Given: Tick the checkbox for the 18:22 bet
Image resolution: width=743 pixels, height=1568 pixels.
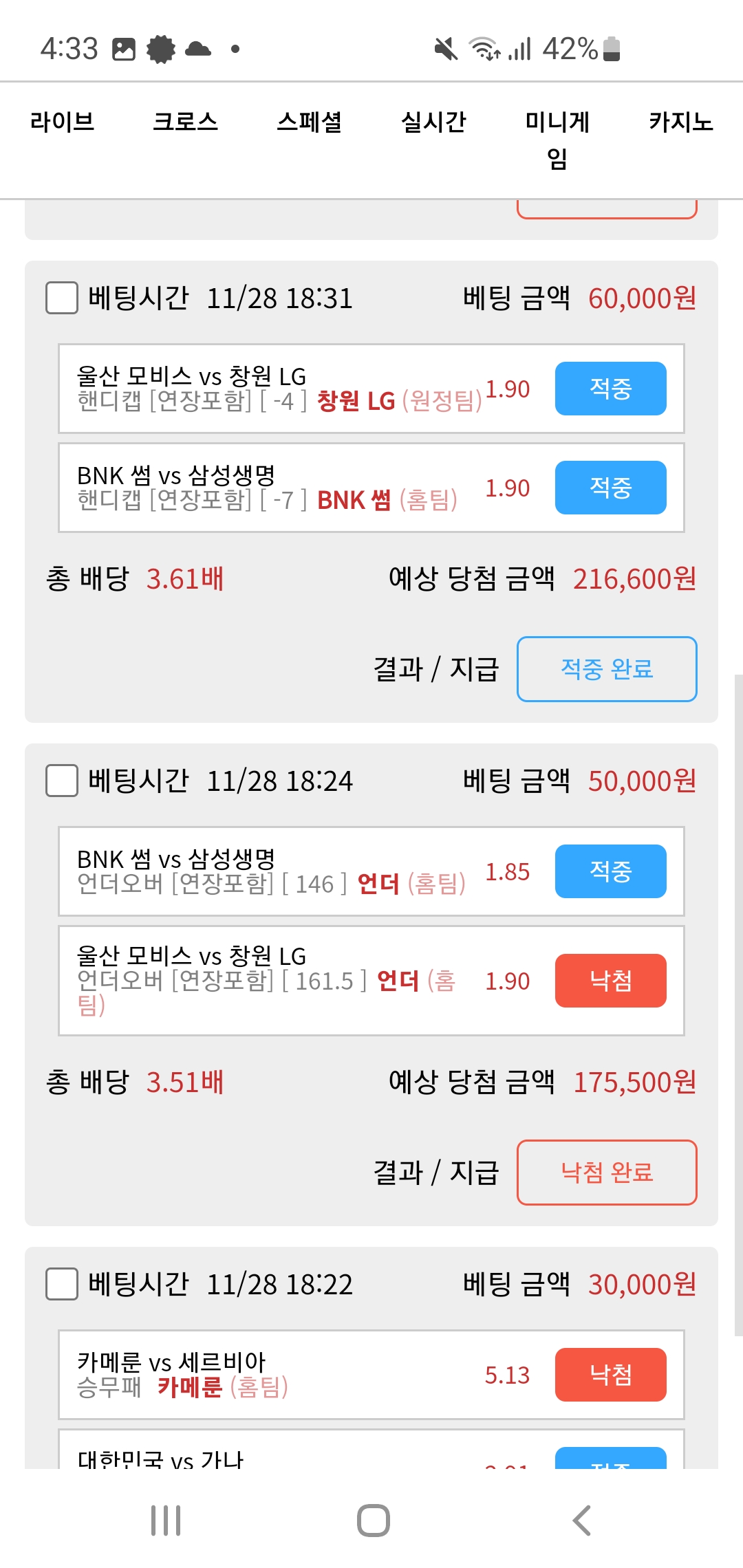Looking at the screenshot, I should [x=62, y=1284].
